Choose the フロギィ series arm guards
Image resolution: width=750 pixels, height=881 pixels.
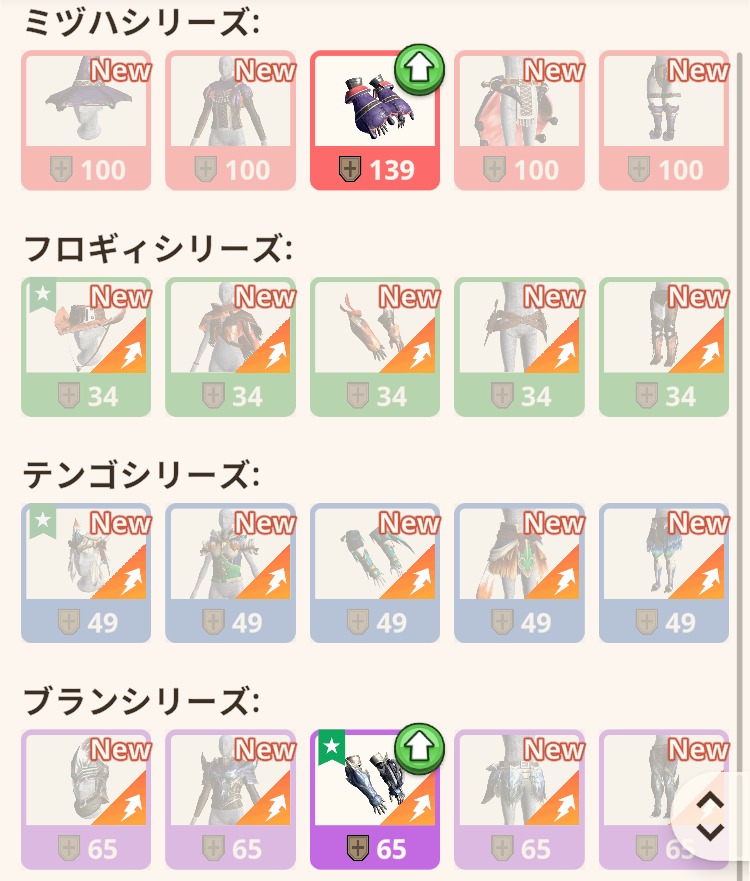pos(375,346)
